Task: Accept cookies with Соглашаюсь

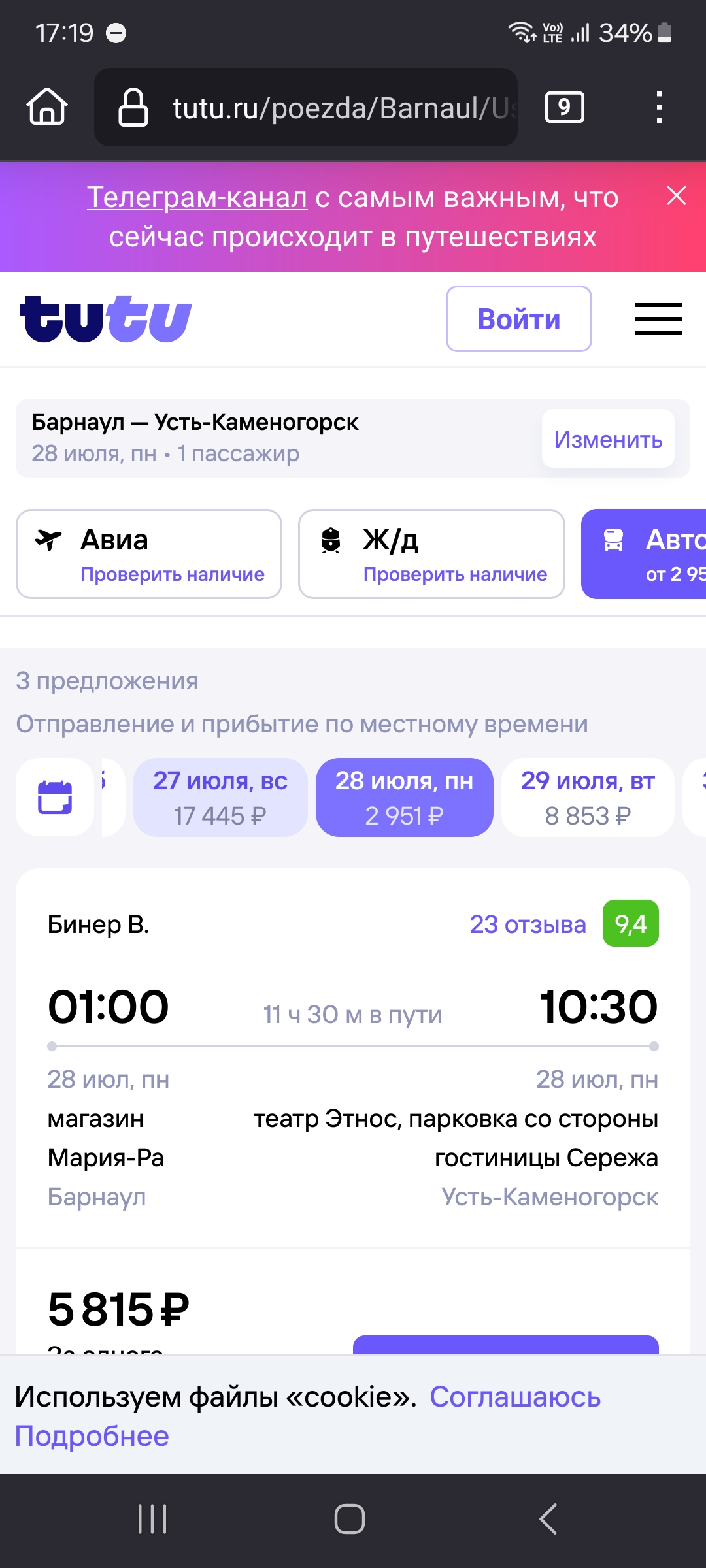Action: (x=515, y=1397)
